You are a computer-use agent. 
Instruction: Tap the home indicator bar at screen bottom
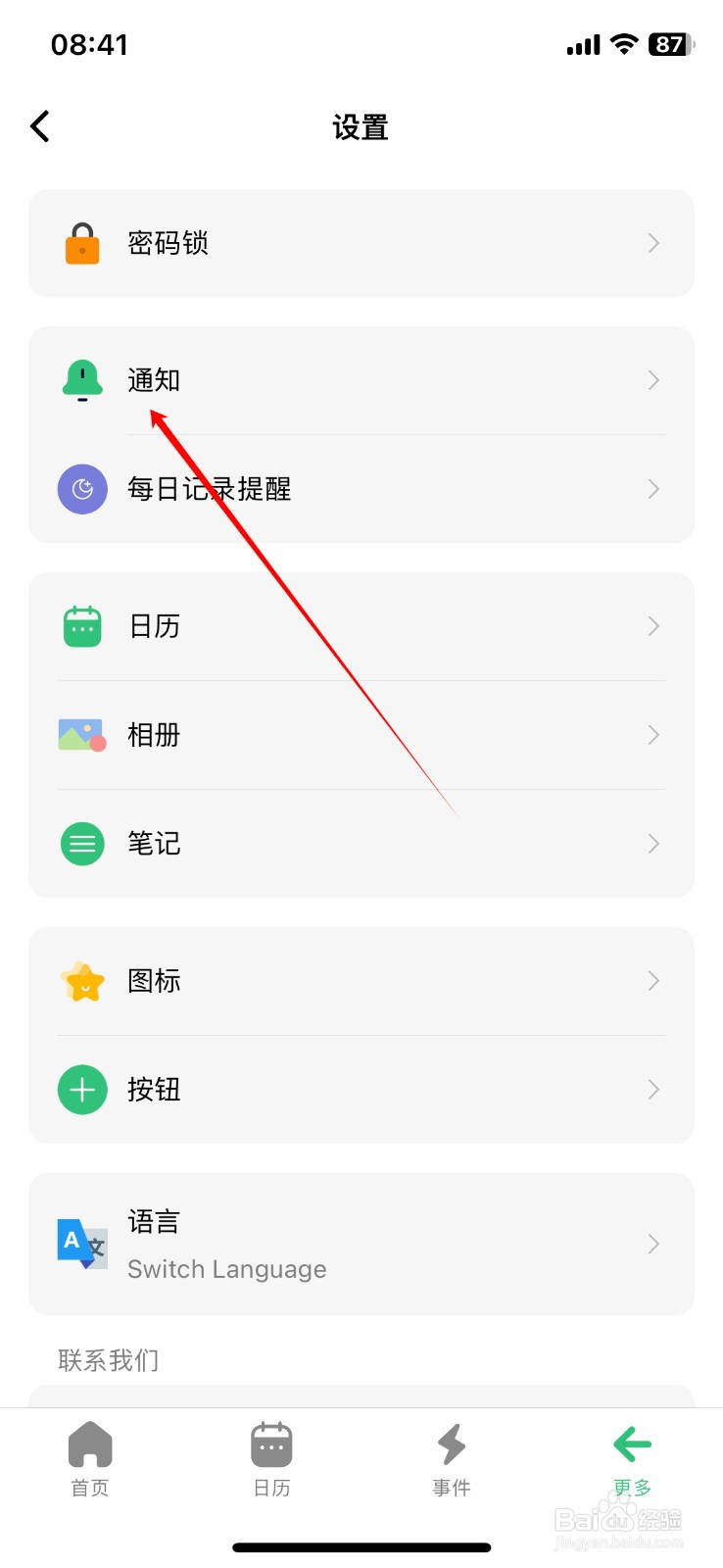pyautogui.click(x=361, y=1546)
